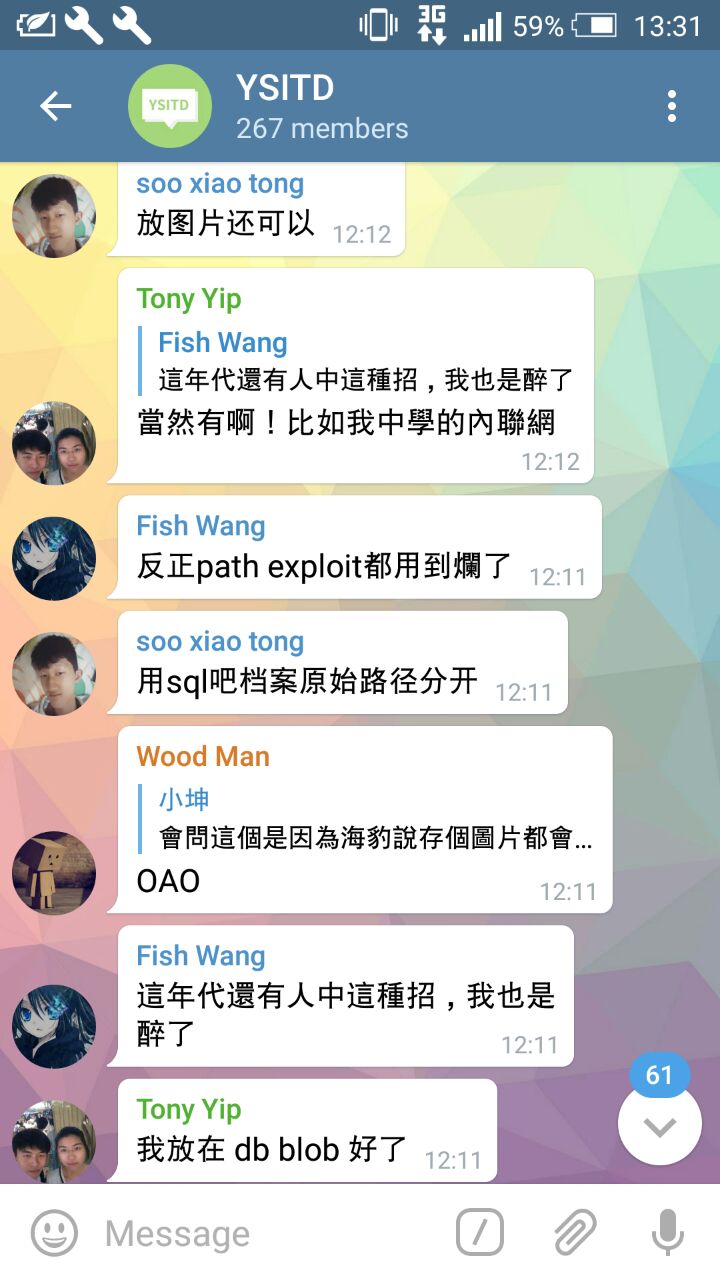Image resolution: width=720 pixels, height=1280 pixels.
Task: Go back using the arrow
Action: tap(56, 106)
